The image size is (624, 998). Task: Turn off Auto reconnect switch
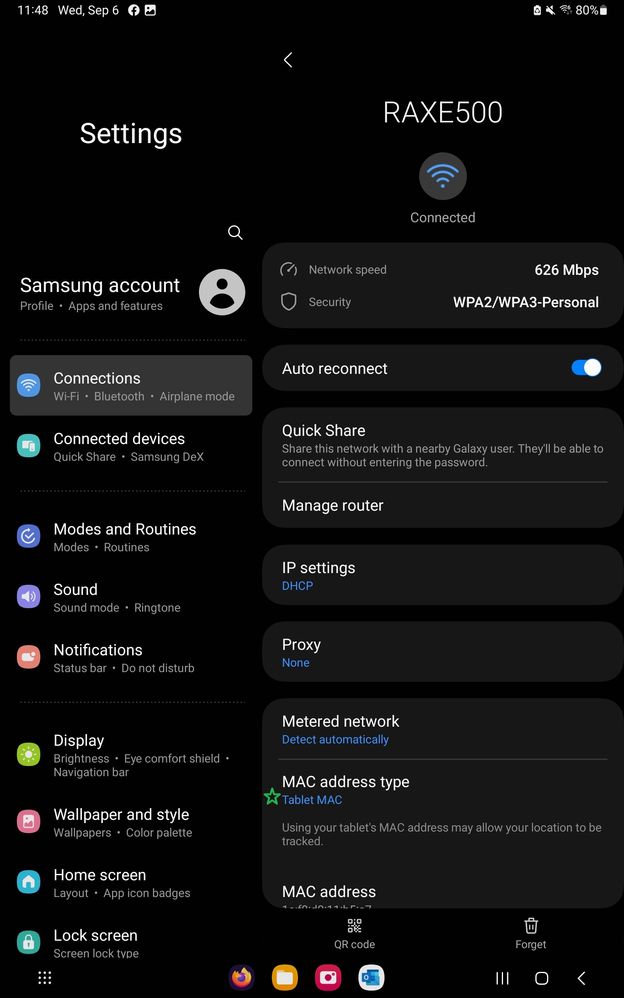[x=586, y=368]
